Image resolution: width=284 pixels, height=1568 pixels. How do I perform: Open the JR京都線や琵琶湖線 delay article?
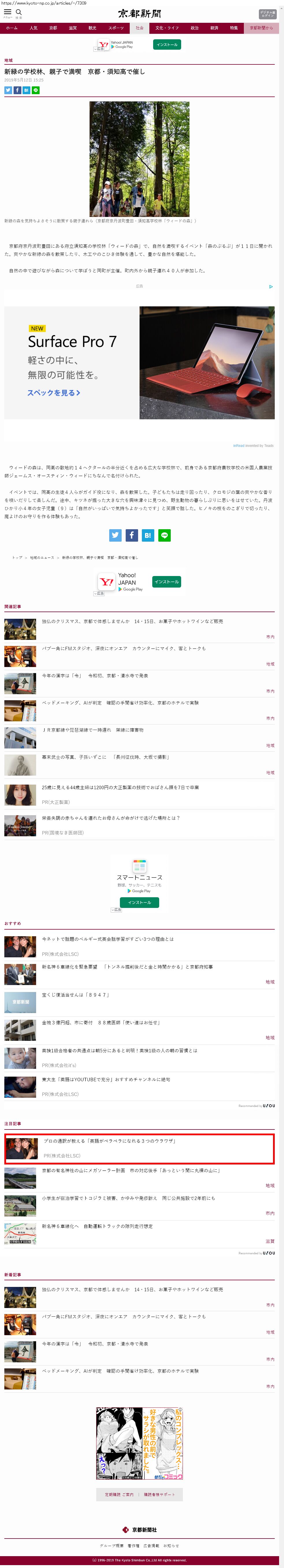click(92, 730)
